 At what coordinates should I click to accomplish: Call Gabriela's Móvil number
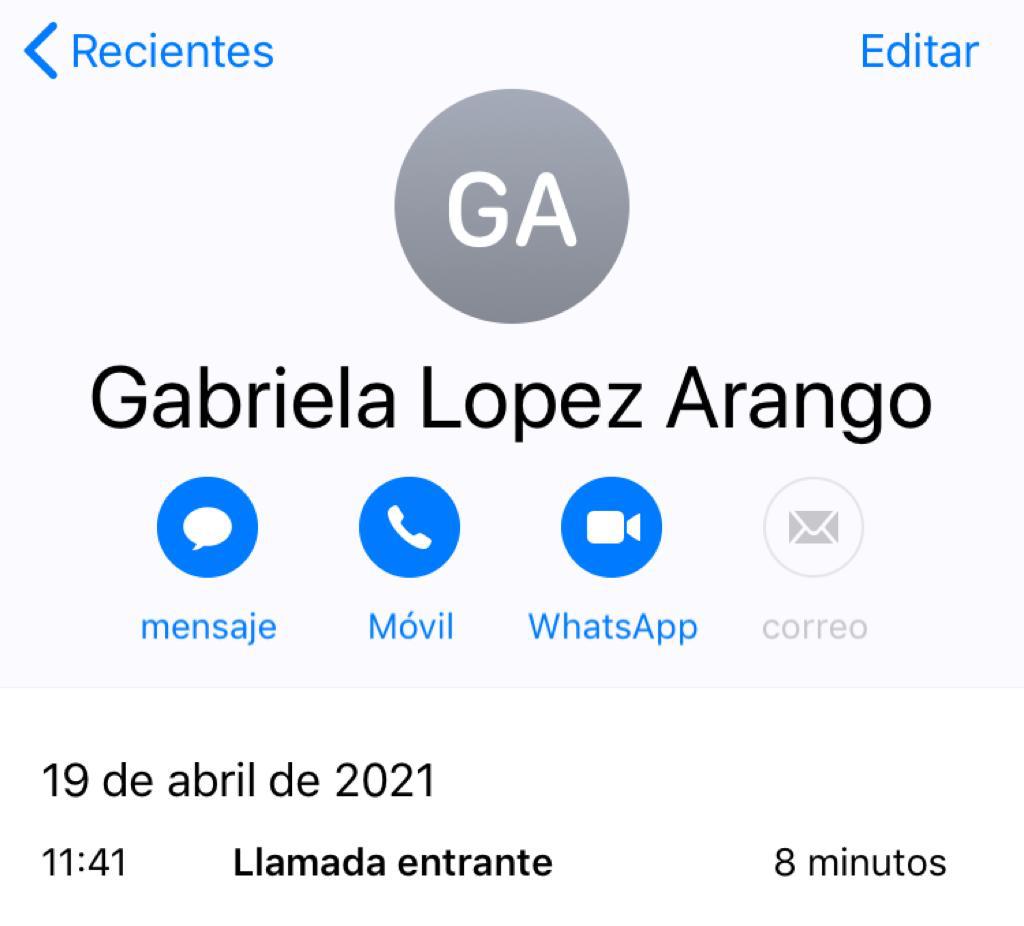pyautogui.click(x=410, y=527)
